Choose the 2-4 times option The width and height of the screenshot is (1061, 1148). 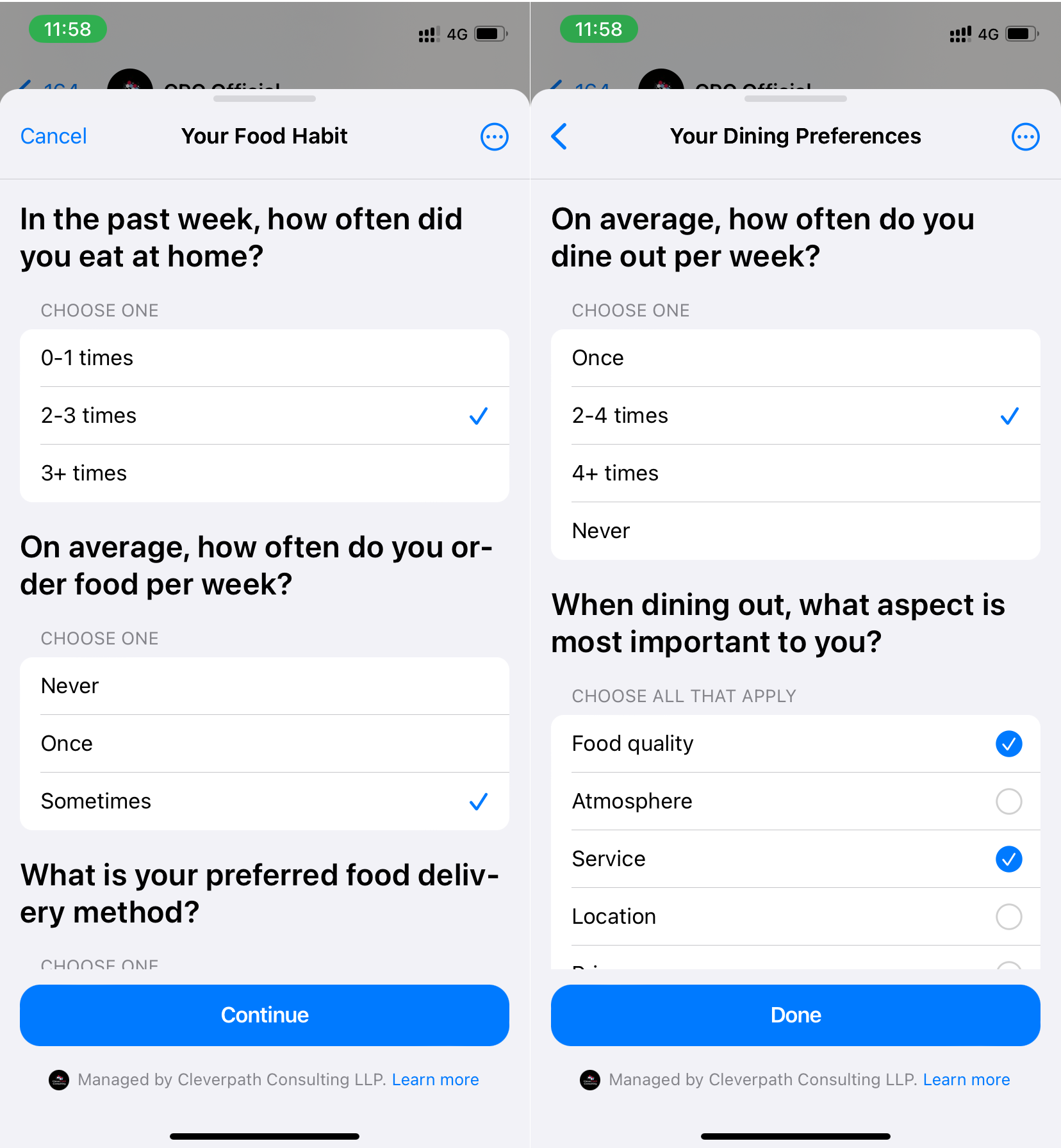795,416
